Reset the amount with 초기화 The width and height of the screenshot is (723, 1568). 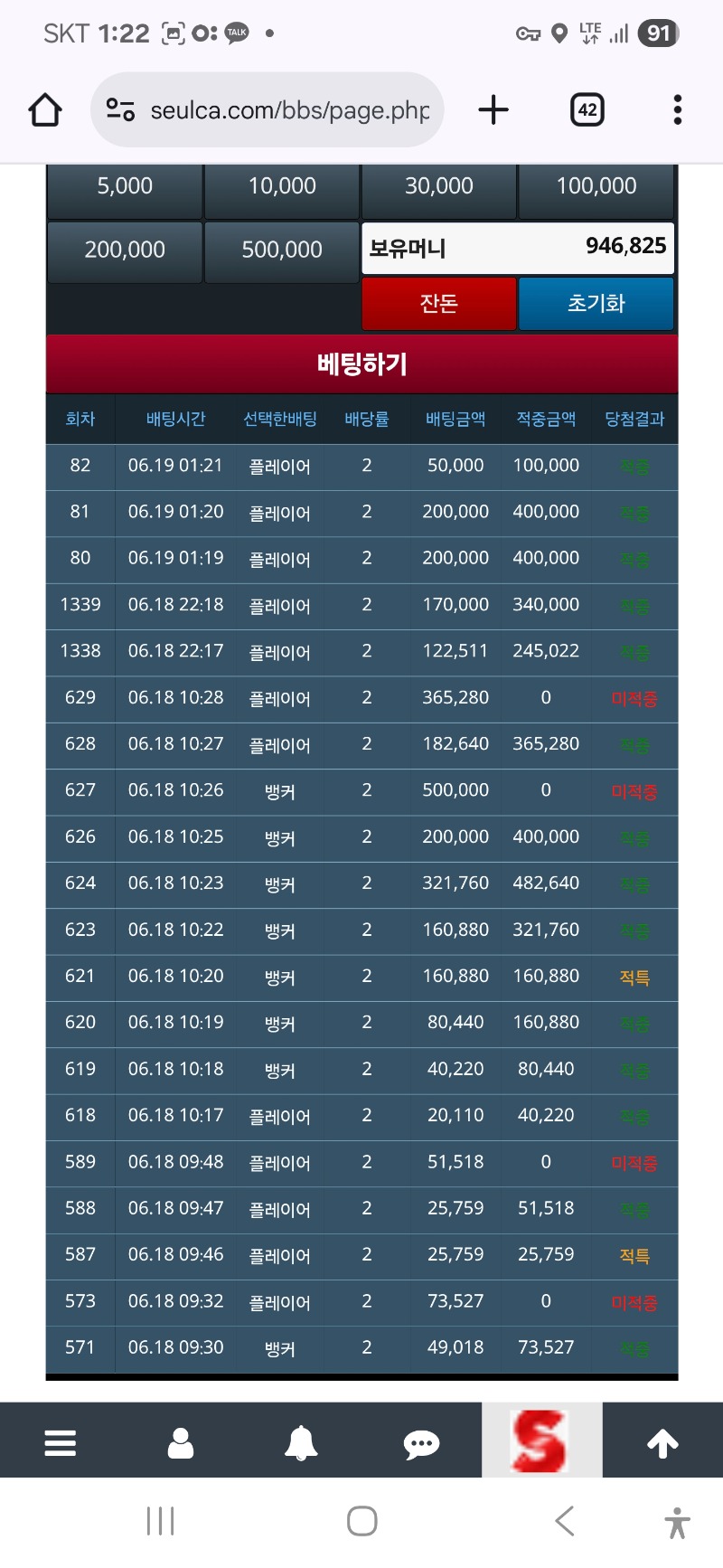[x=596, y=304]
